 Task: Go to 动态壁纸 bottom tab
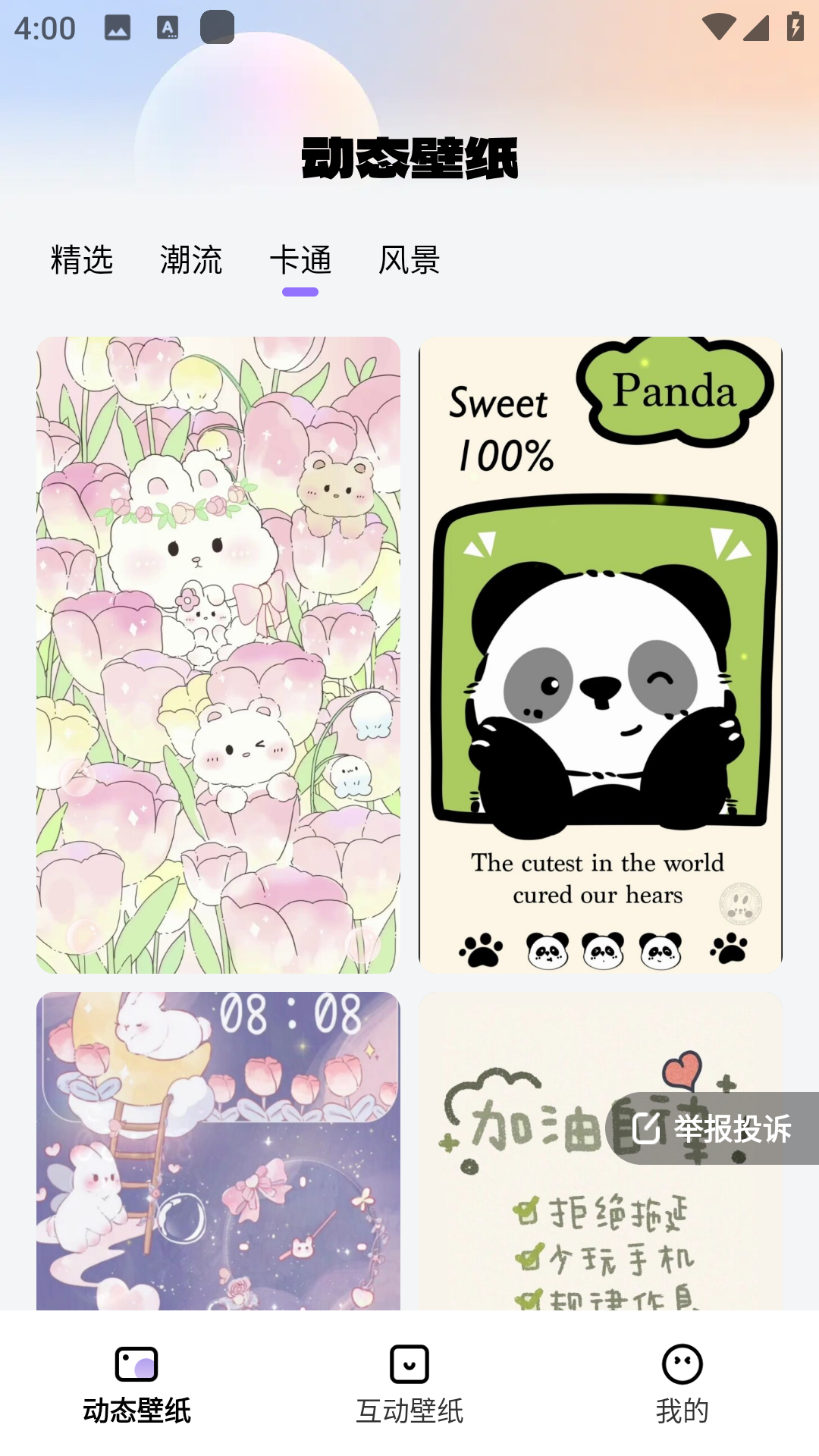click(x=136, y=1384)
